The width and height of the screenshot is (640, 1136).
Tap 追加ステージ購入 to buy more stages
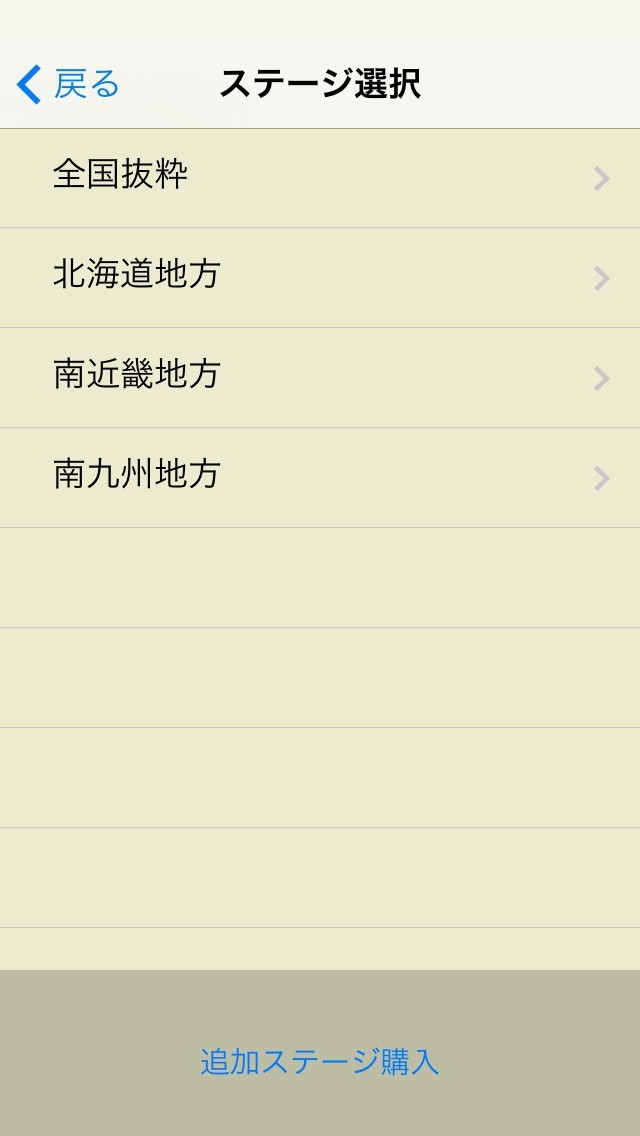coord(320,1061)
